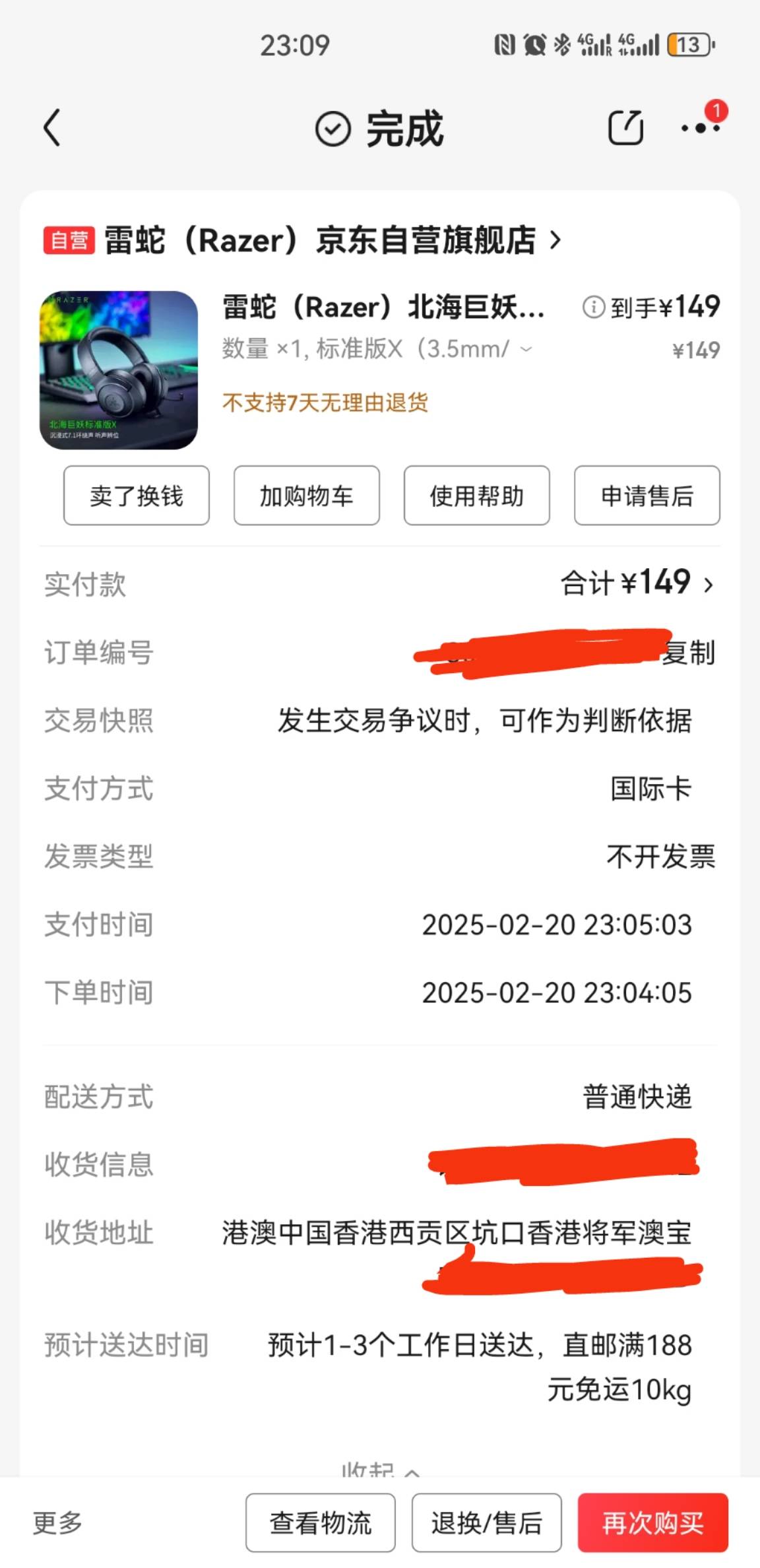The width and height of the screenshot is (760, 1568).
Task: Tap the 完成 checkmark status icon
Action: click(332, 129)
